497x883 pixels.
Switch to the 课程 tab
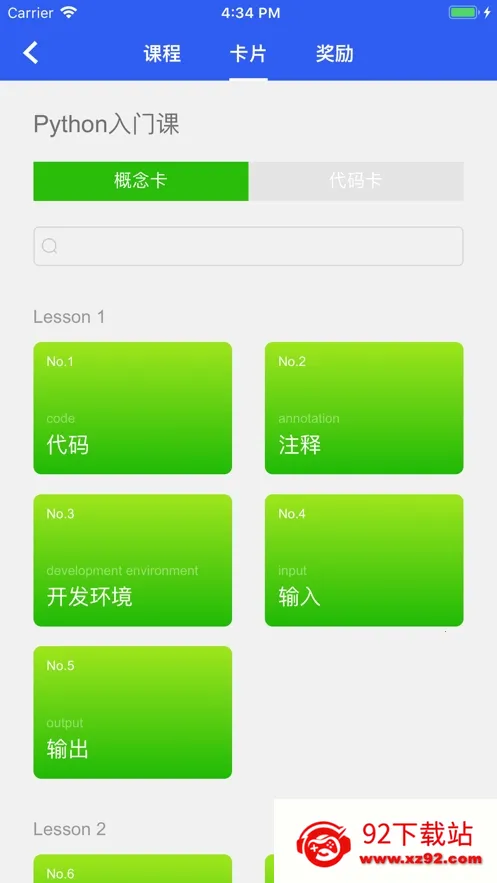[162, 53]
